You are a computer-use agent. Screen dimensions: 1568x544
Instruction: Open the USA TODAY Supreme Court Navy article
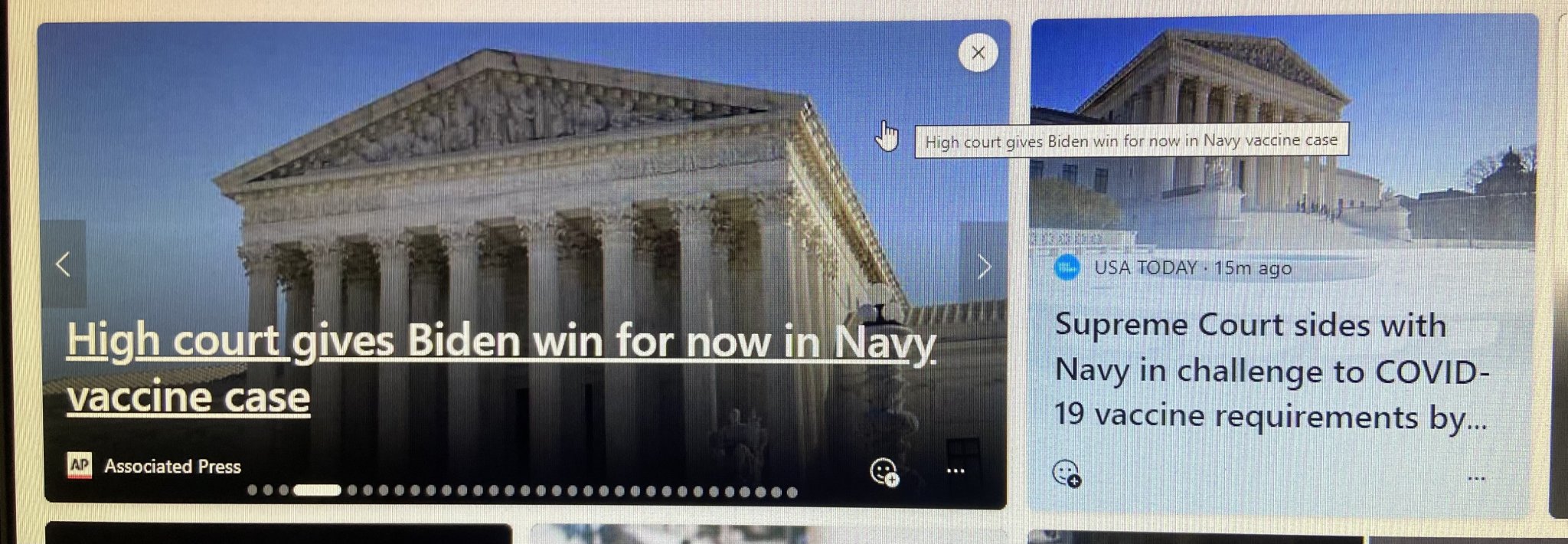pyautogui.click(x=1271, y=371)
